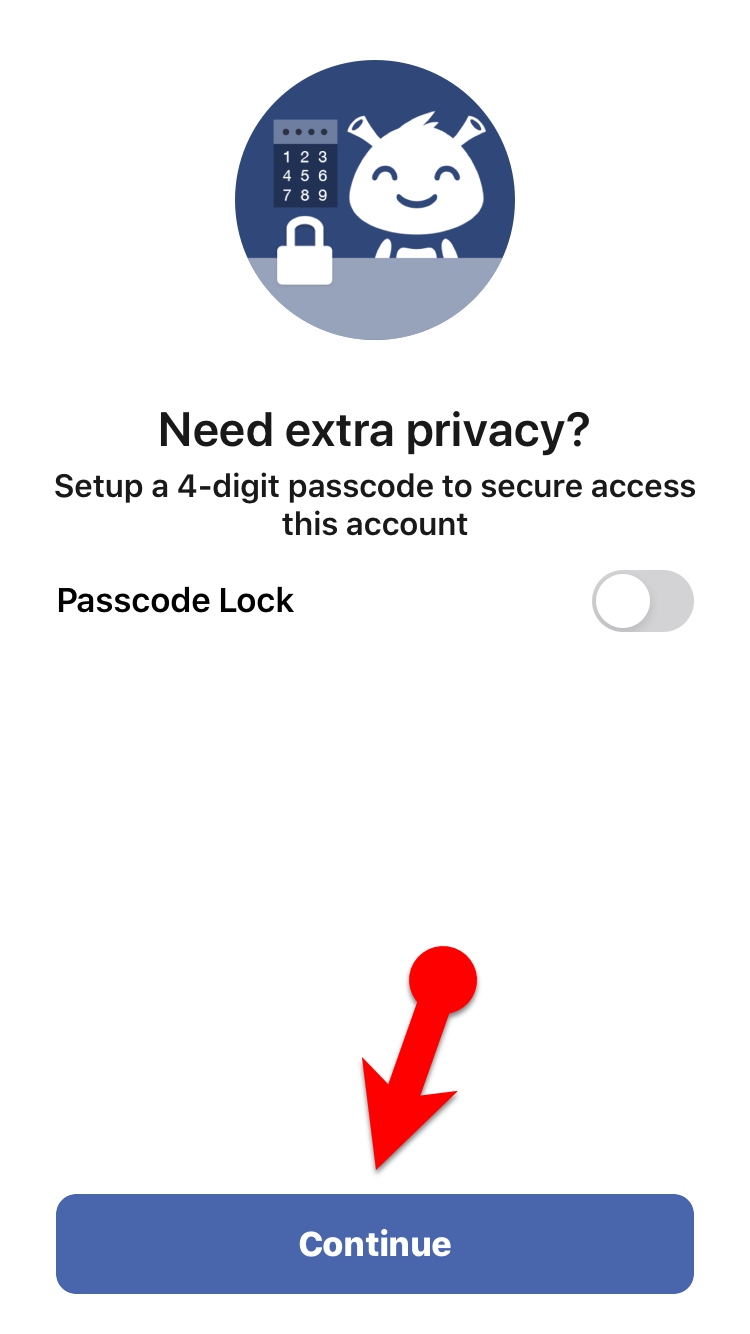Enable the Passcode Lock switch
The image size is (750, 1334).
click(x=642, y=601)
